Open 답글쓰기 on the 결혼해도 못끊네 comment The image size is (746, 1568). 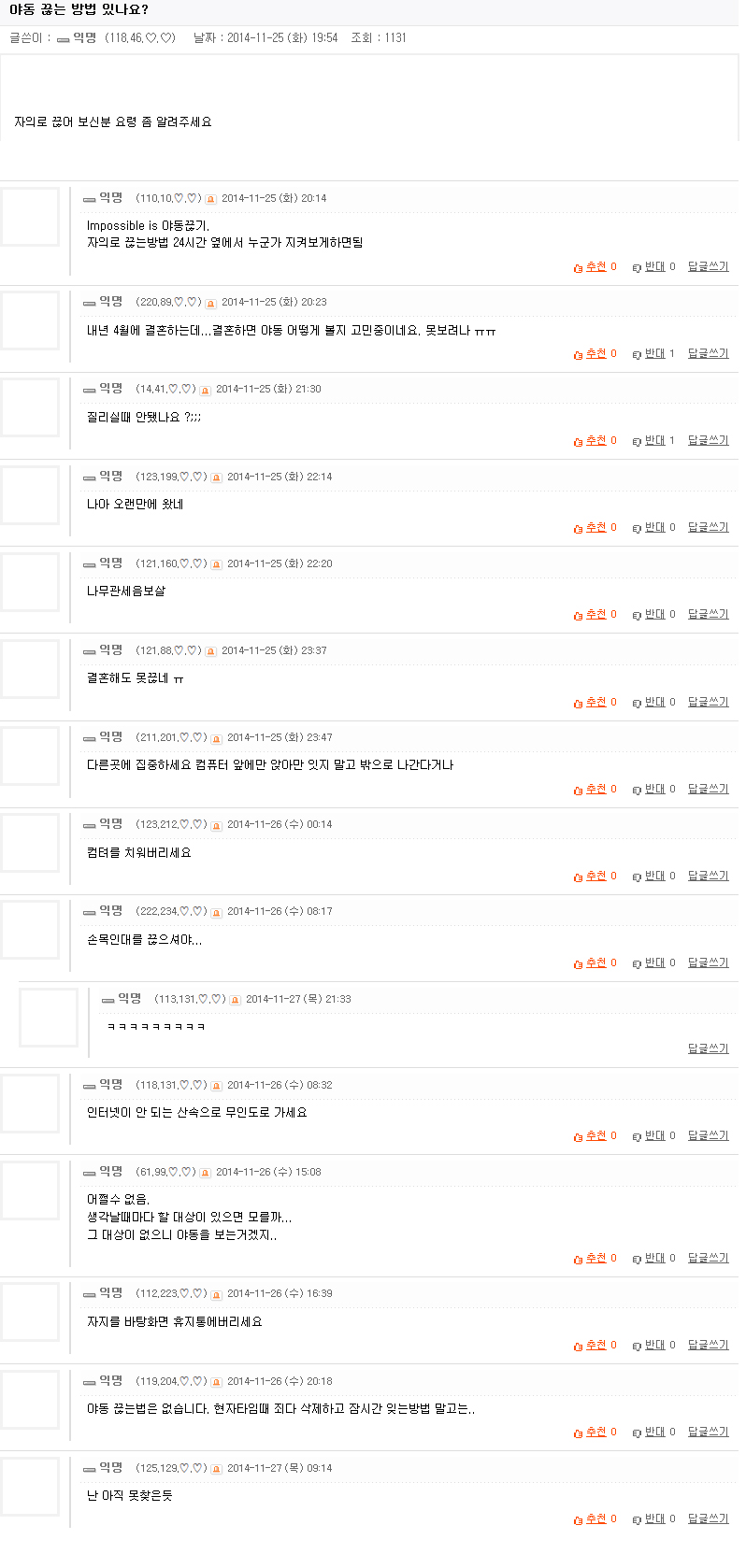point(707,701)
